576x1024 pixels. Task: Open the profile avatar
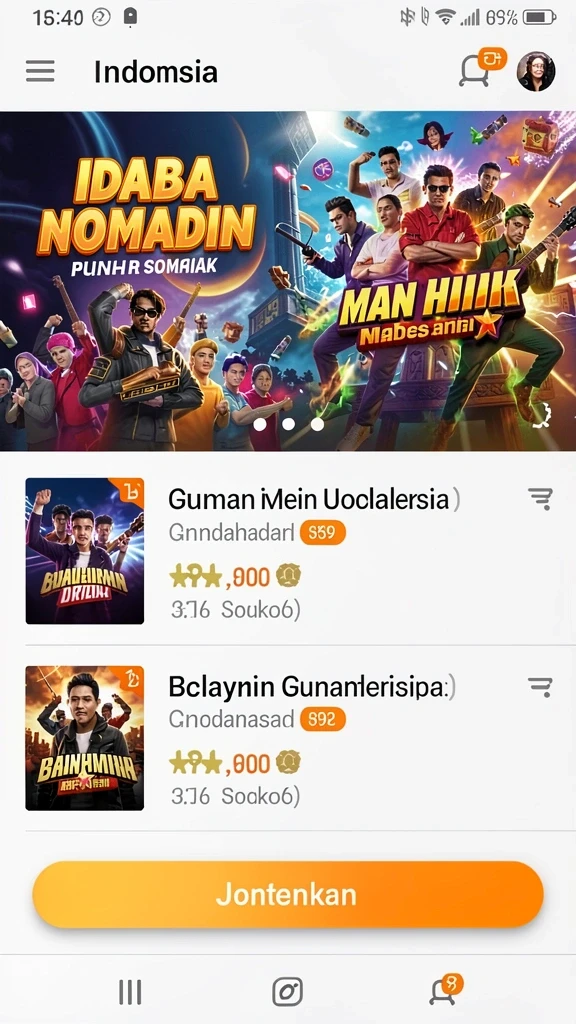[x=536, y=71]
